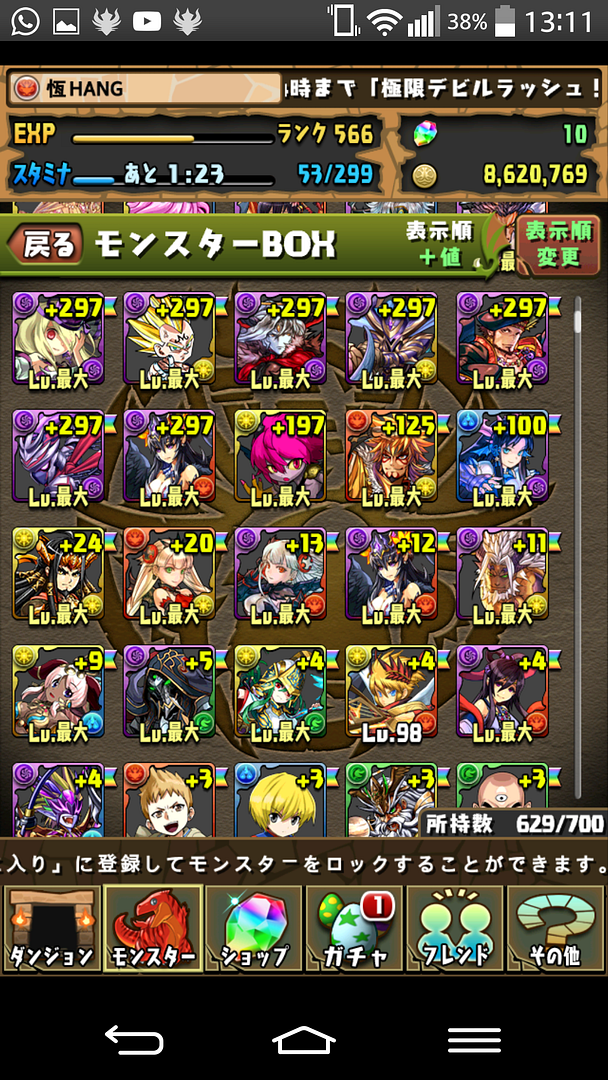Screen dimensions: 608x1080
Task: Tap the system back arrow
Action: click(x=133, y=1040)
